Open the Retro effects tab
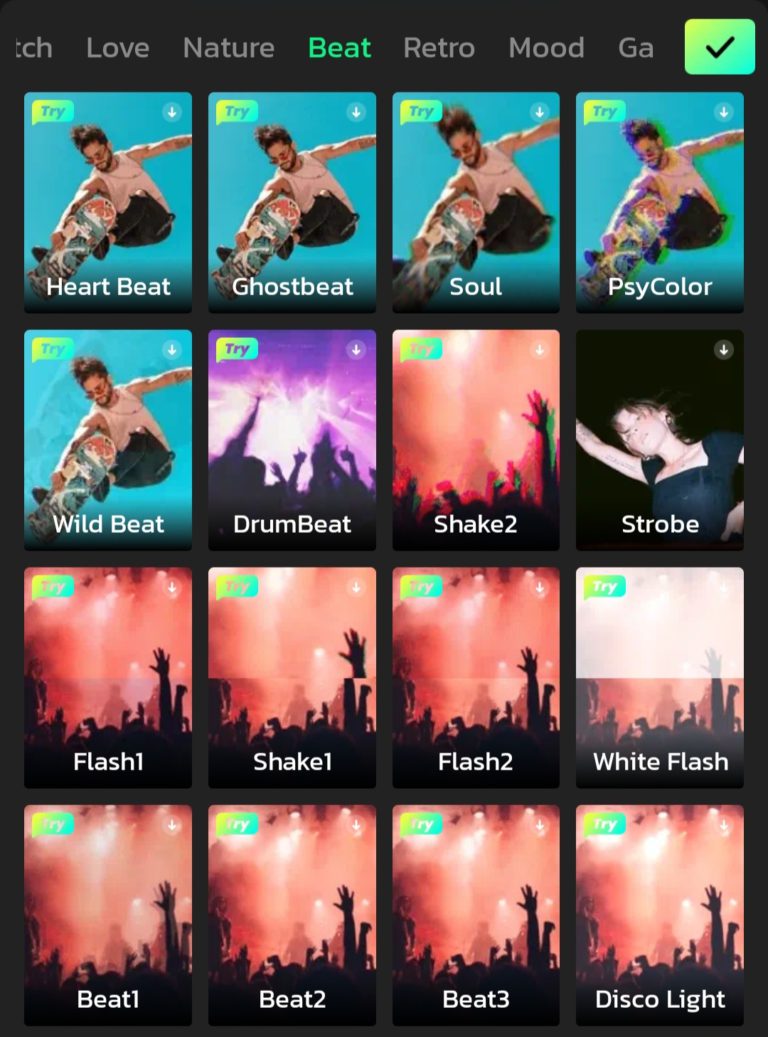Viewport: 768px width, 1037px height. click(x=439, y=48)
